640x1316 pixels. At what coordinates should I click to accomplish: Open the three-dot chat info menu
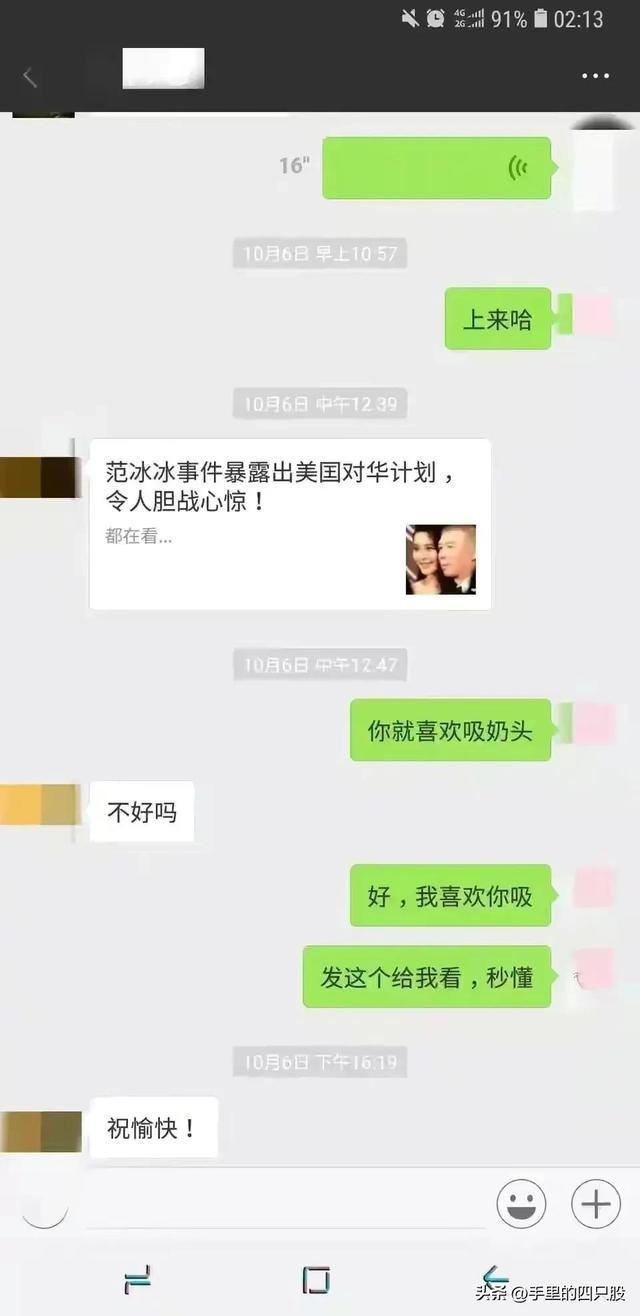pos(595,77)
